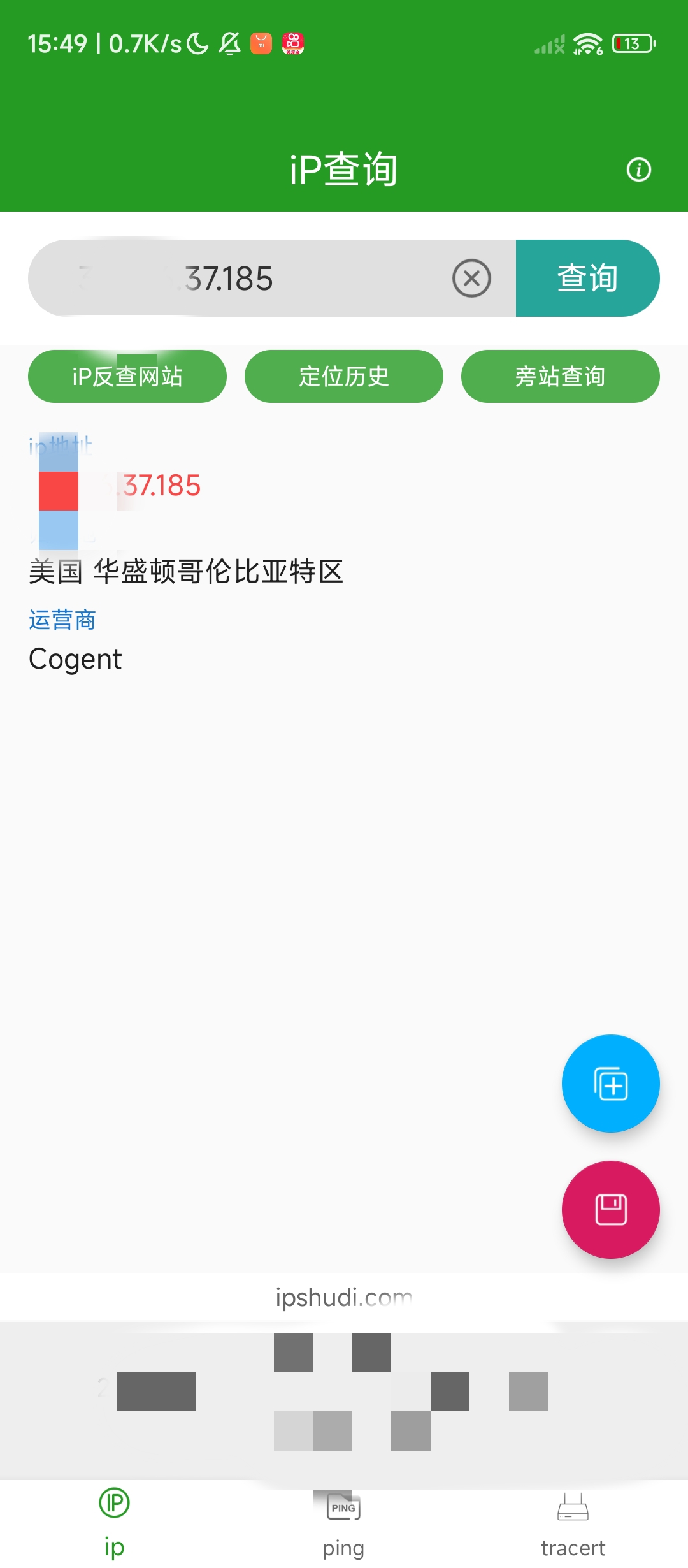The height and width of the screenshot is (1568, 688).
Task: Open iP反查网站 reverse lookup
Action: point(127,376)
